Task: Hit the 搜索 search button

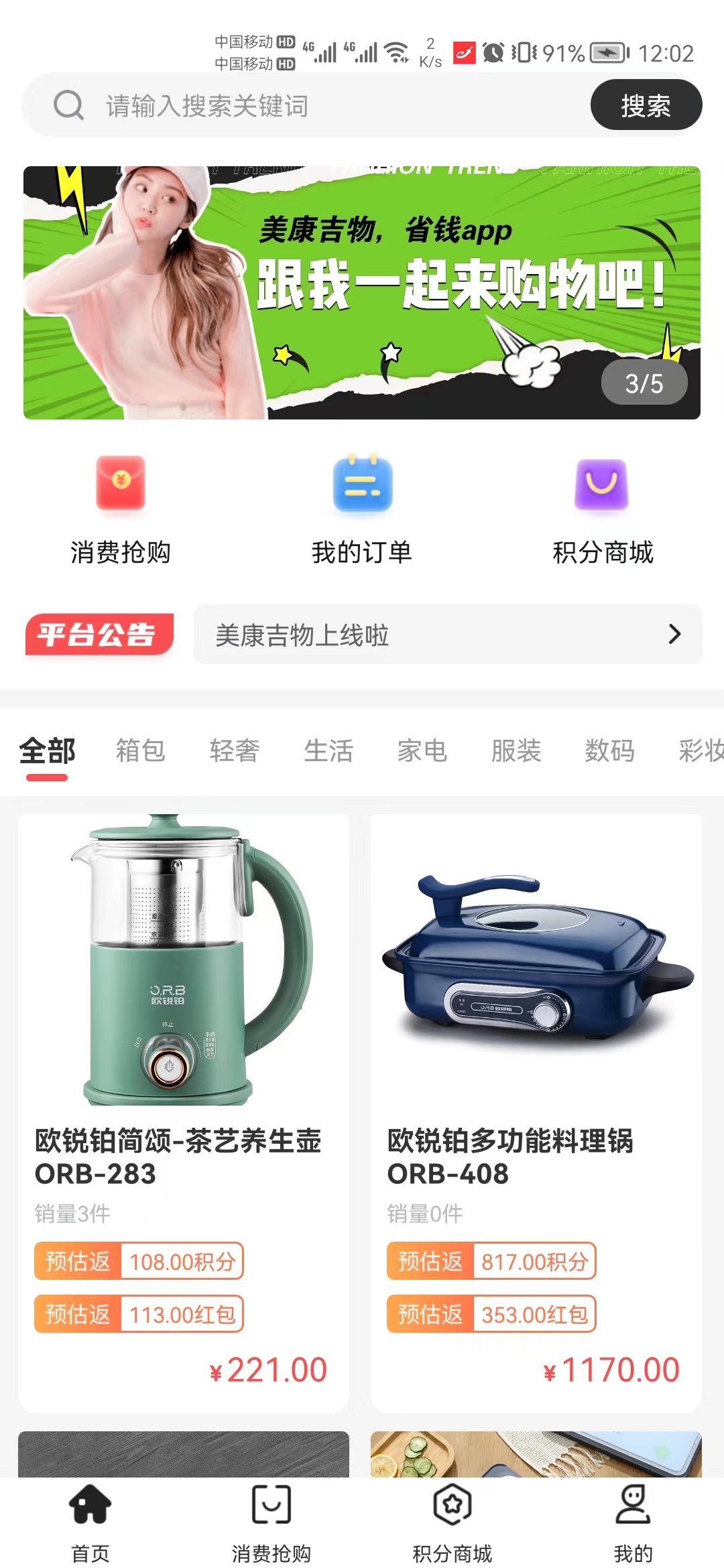Action: point(646,105)
